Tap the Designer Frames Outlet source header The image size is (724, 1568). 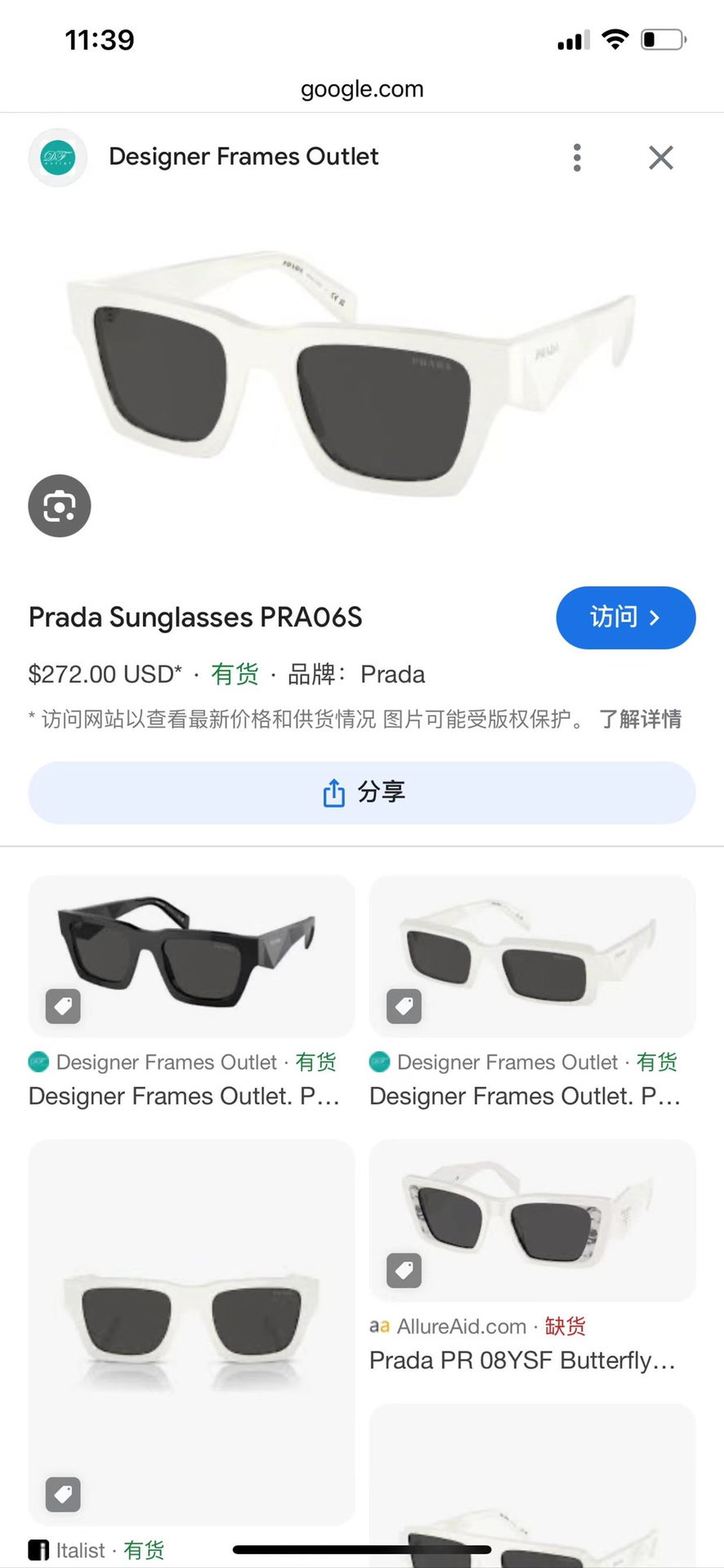tap(243, 157)
